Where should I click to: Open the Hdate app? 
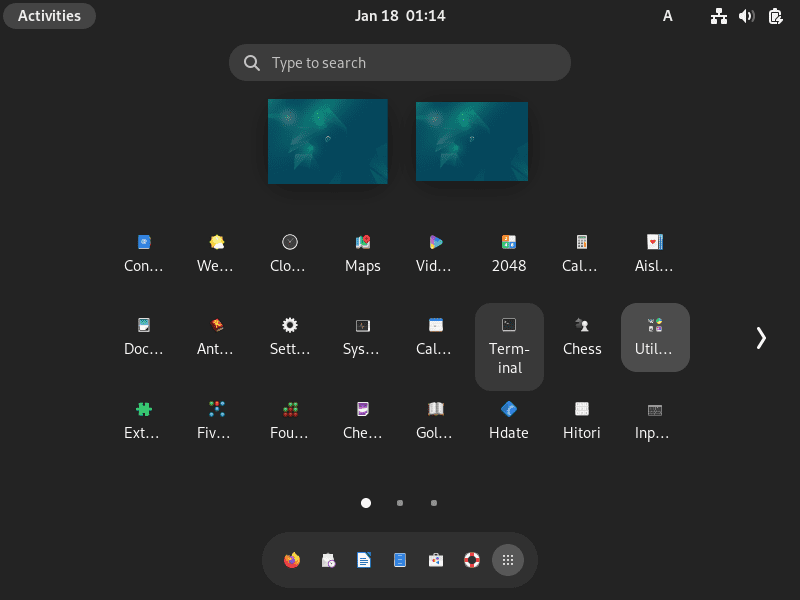[509, 420]
